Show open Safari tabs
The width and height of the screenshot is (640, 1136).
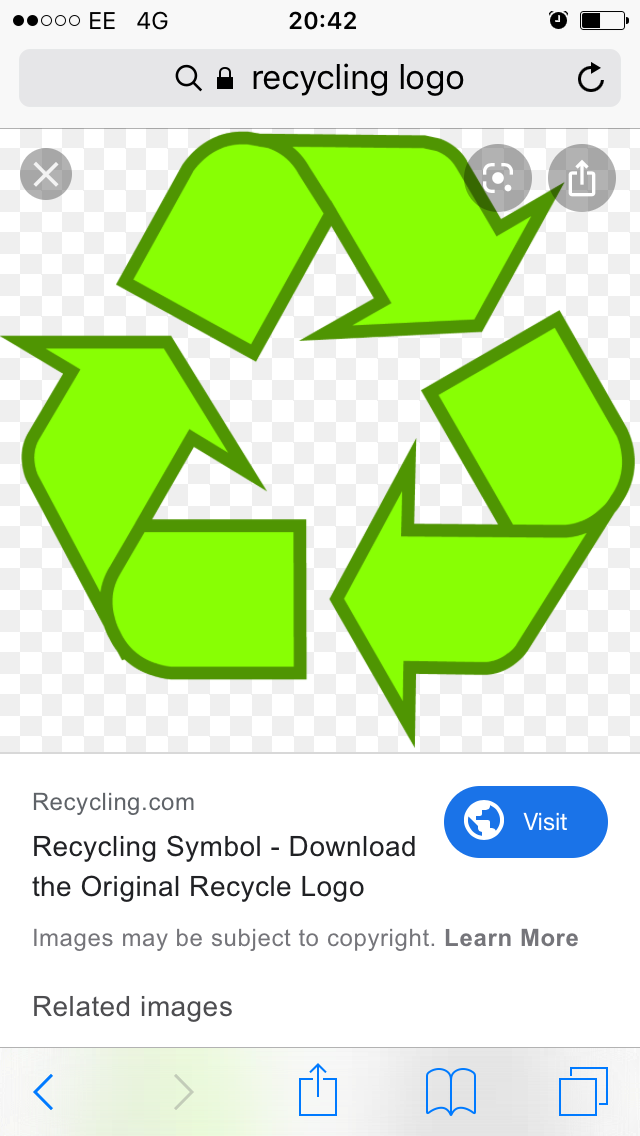[583, 1091]
